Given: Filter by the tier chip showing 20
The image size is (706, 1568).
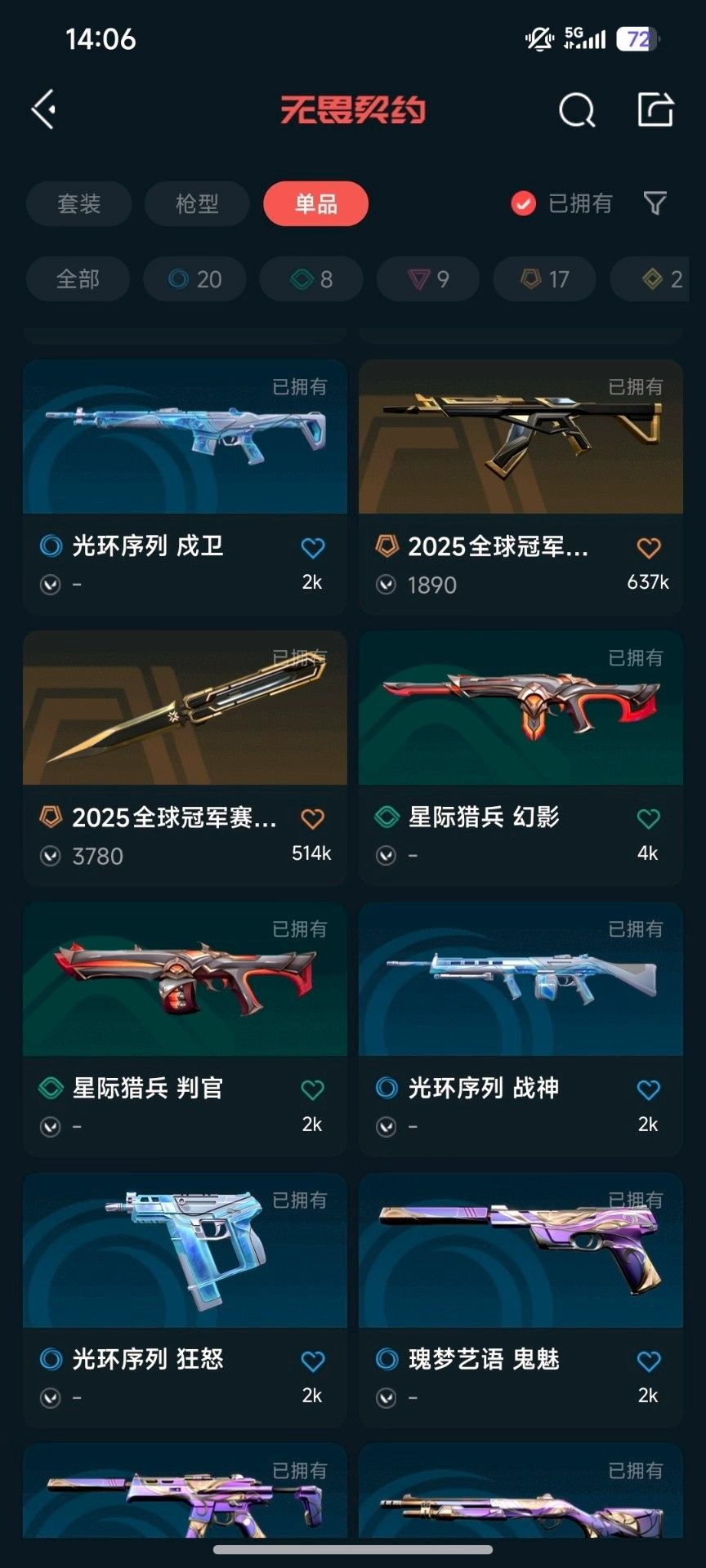Looking at the screenshot, I should (x=195, y=279).
